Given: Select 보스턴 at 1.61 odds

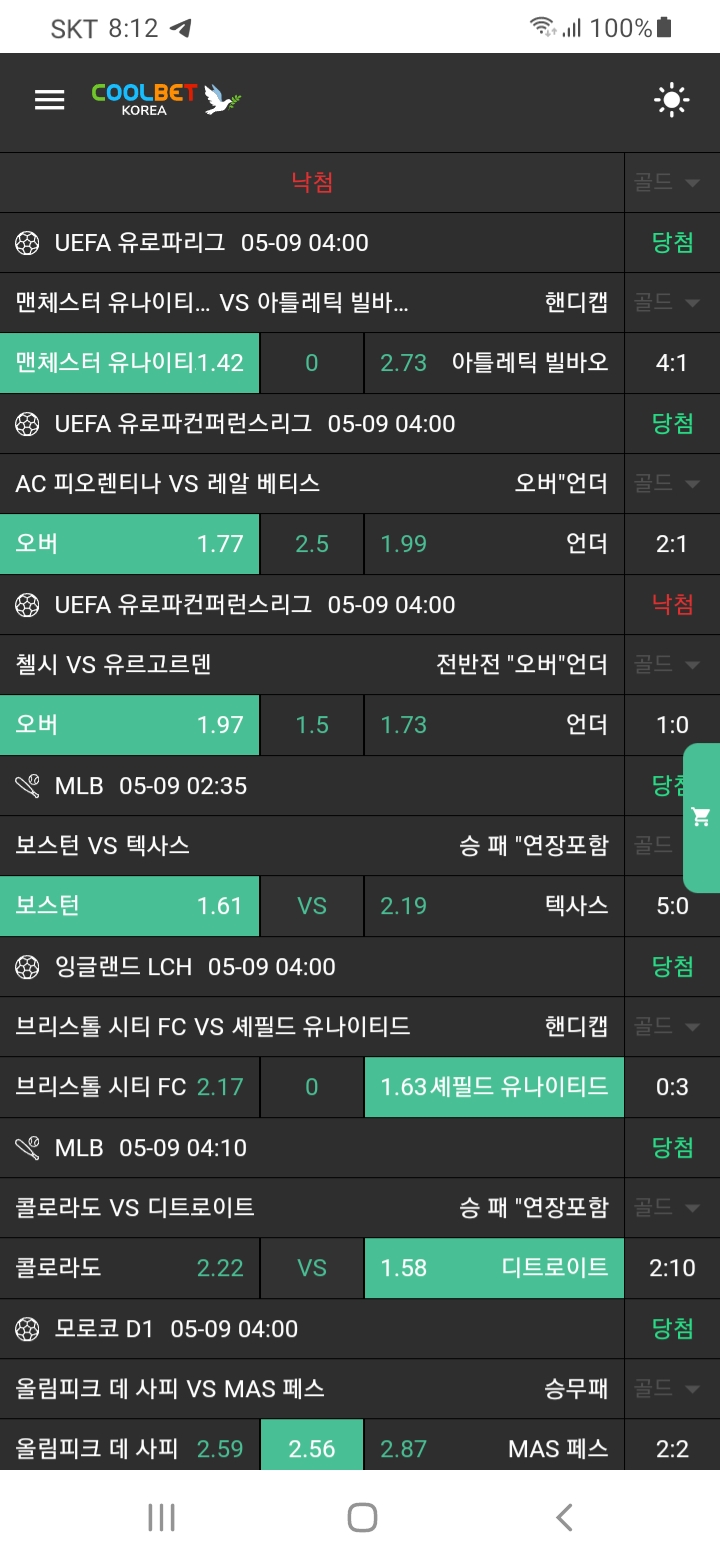Looking at the screenshot, I should (x=130, y=906).
